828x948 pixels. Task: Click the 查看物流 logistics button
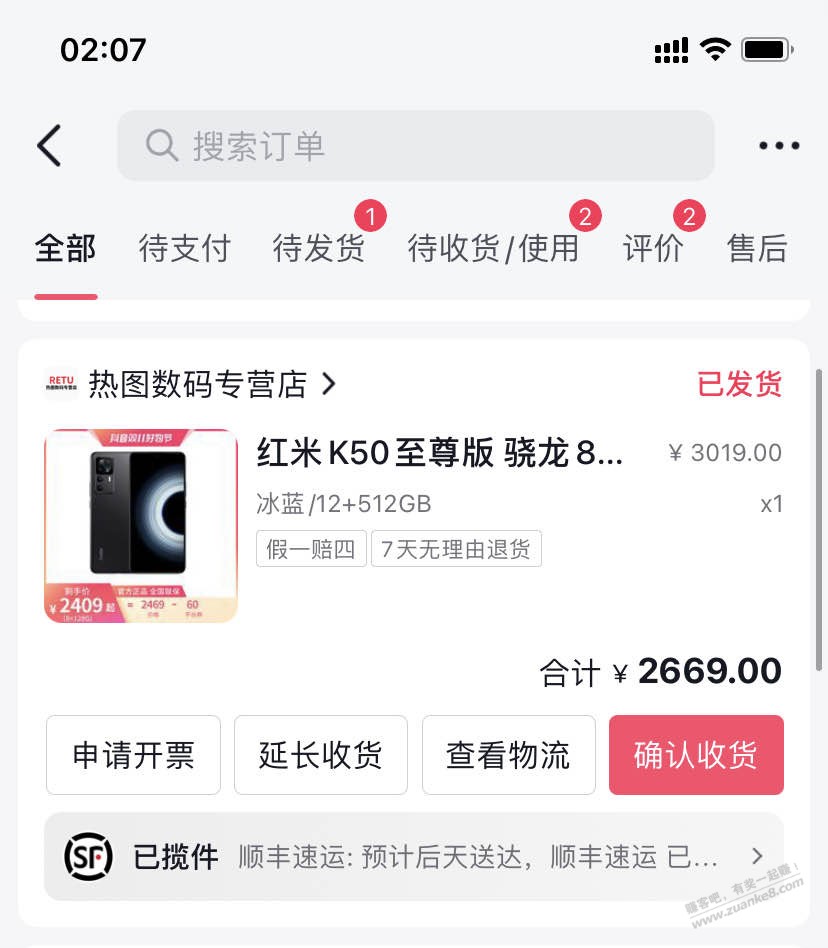click(508, 755)
